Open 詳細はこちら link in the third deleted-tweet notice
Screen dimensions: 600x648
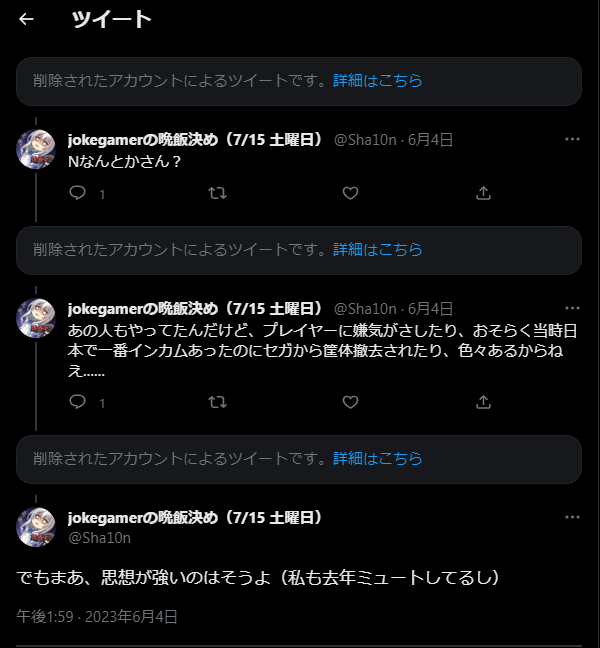(377, 459)
